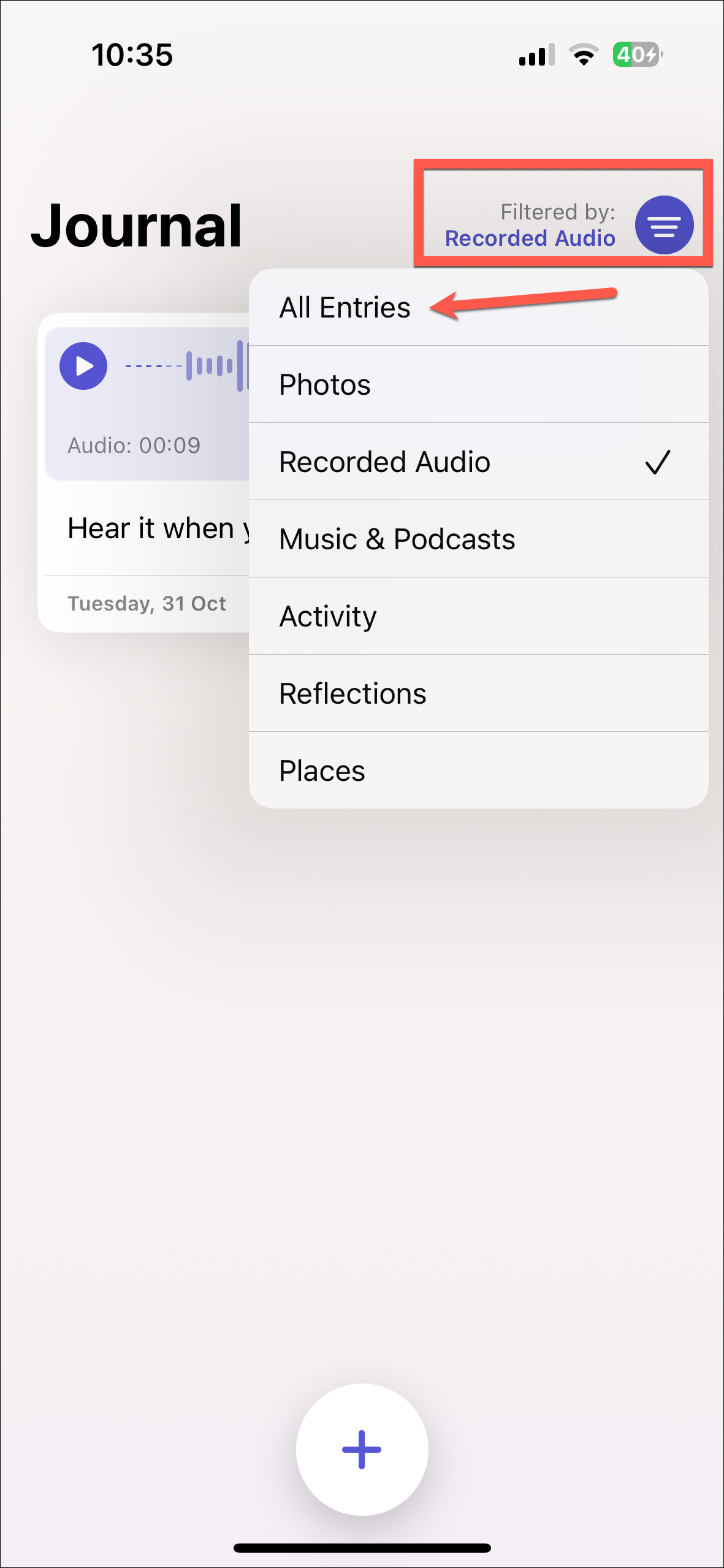Filter journal by Photos
The height and width of the screenshot is (1568, 724).
(x=325, y=385)
